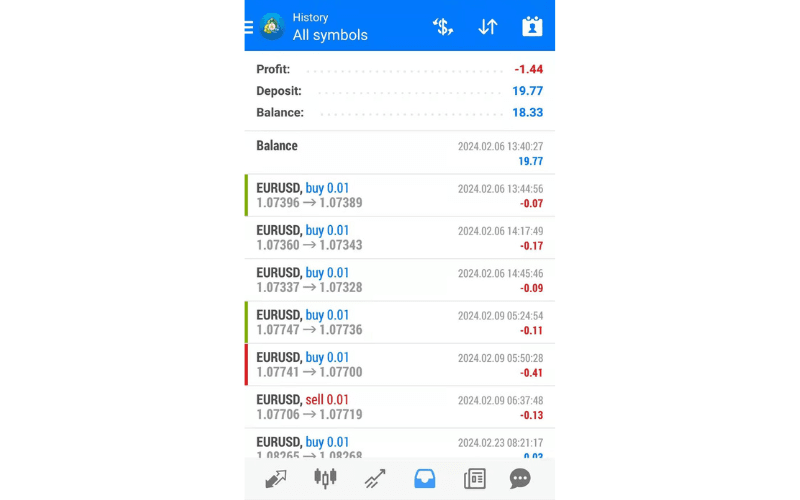Open the Balance 19.77 deposit entry

[x=400, y=152]
